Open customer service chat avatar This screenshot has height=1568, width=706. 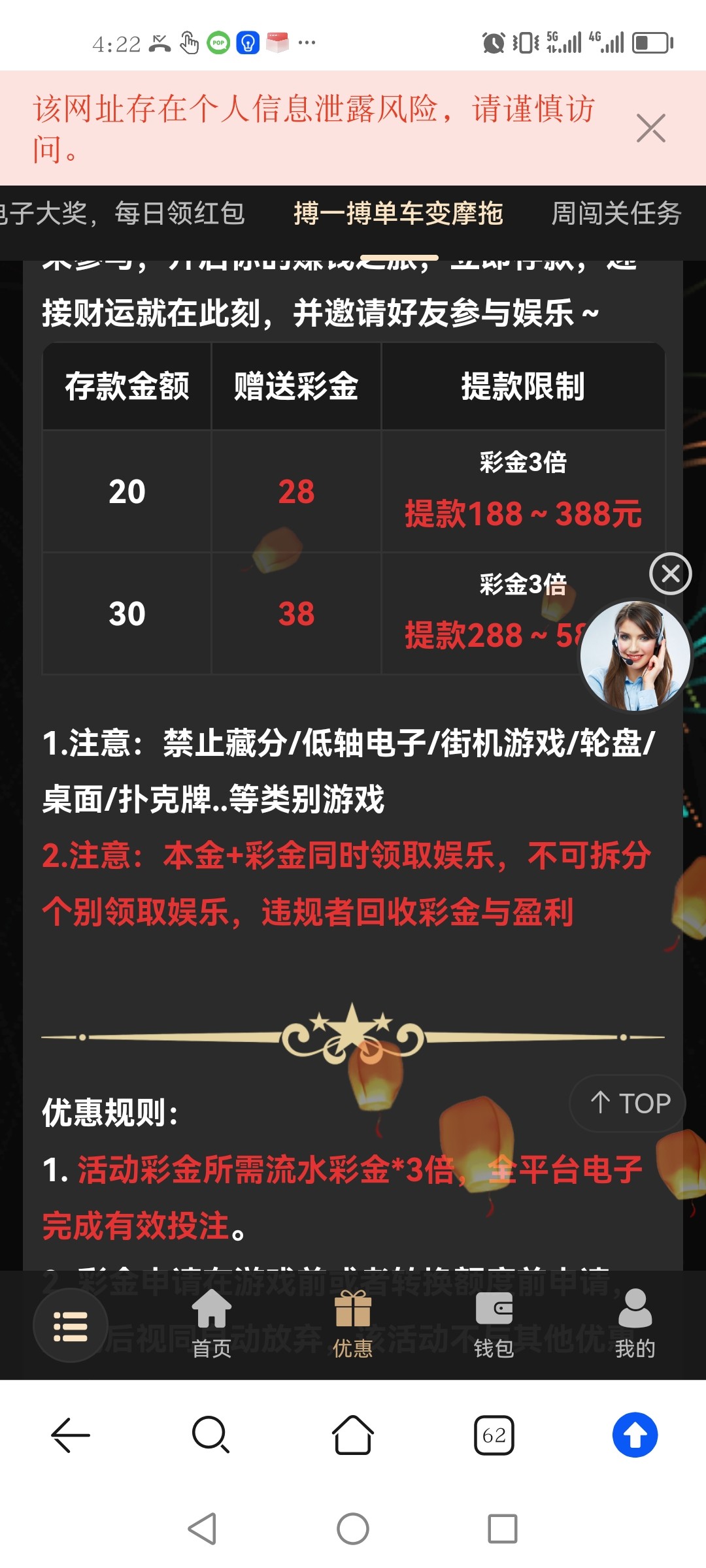click(x=635, y=655)
